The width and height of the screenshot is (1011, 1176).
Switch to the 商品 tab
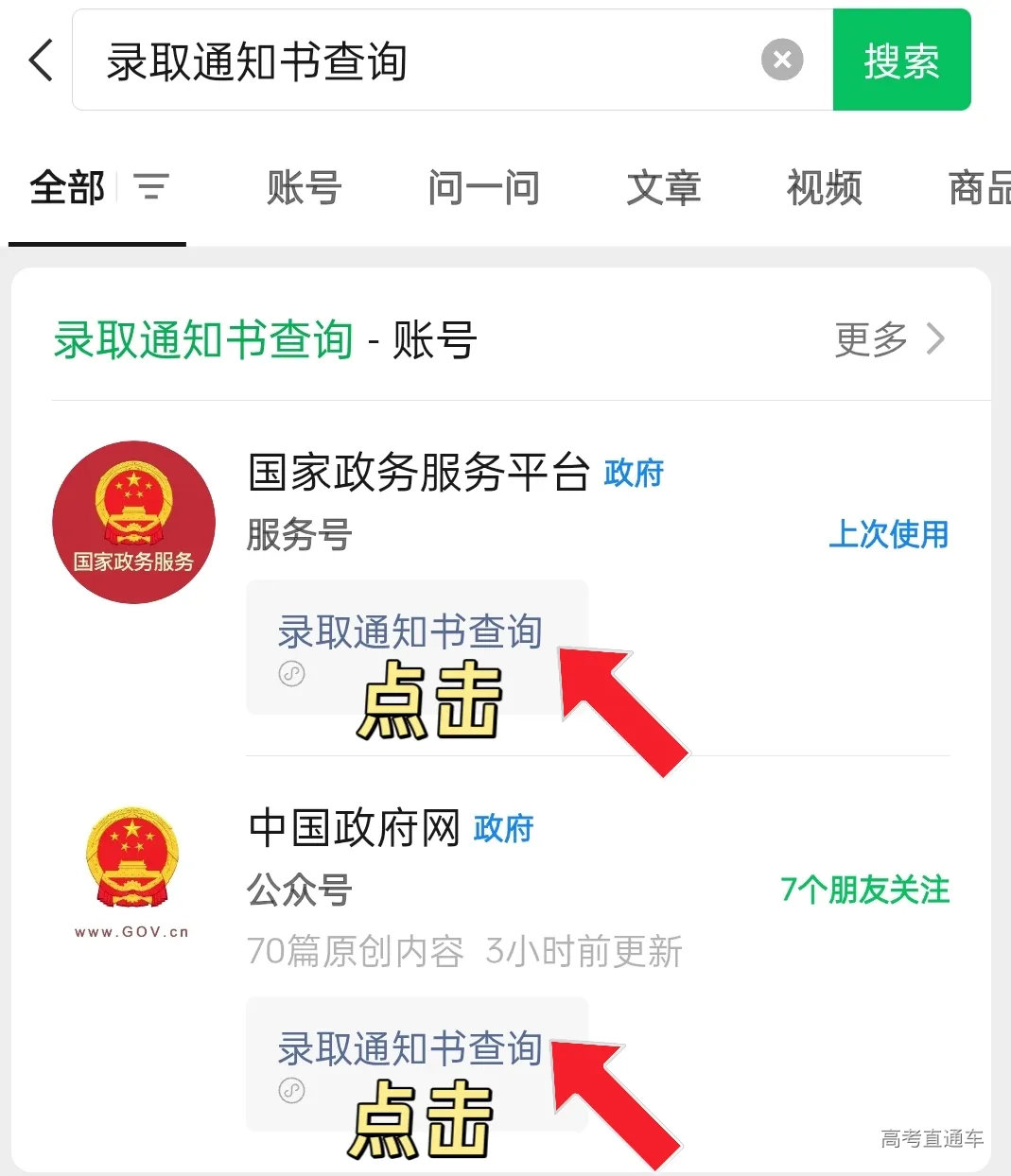coord(980,187)
